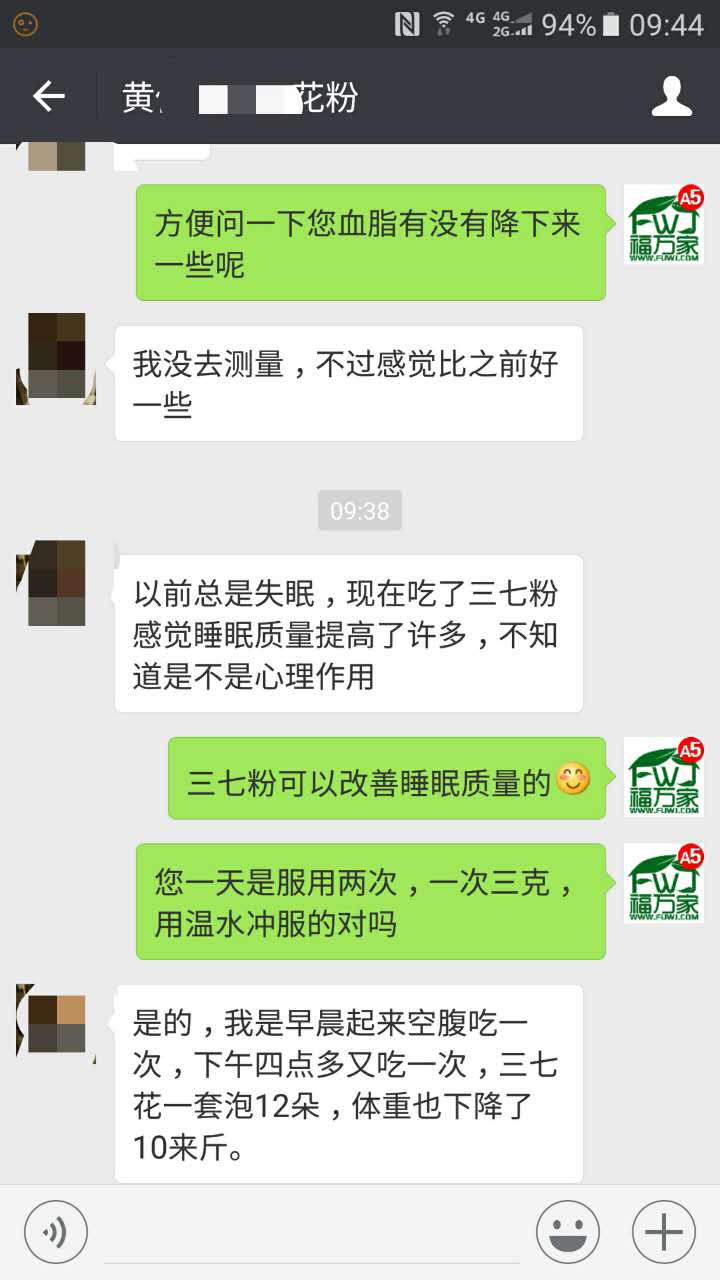Open sender avatar beside 三七粉可以改善睡眠质量的
The image size is (720, 1280).
(664, 777)
